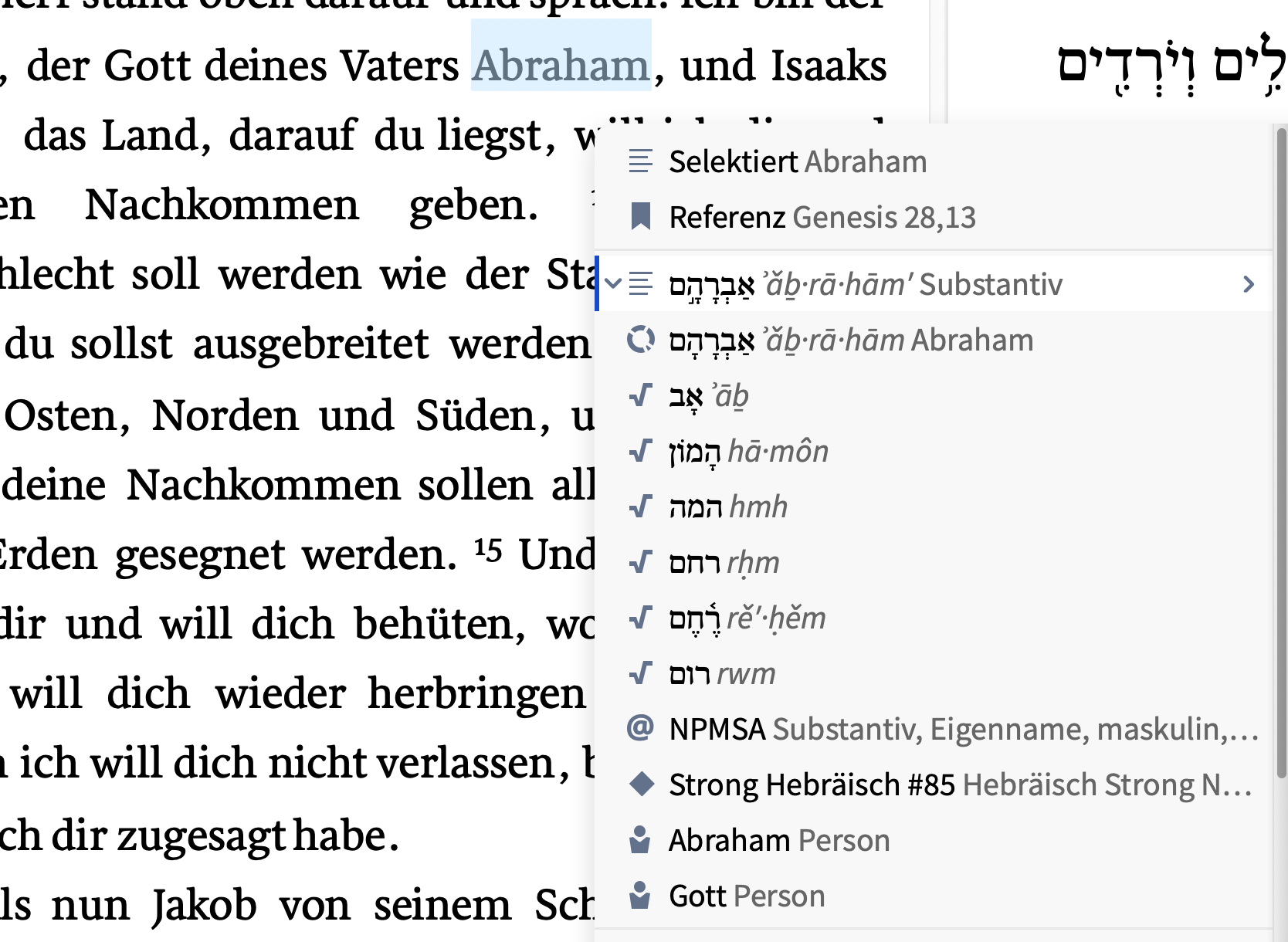
Task: Expand the ʾăḇ·rā·hām' Substantiv submenu arrow
Action: click(1249, 284)
